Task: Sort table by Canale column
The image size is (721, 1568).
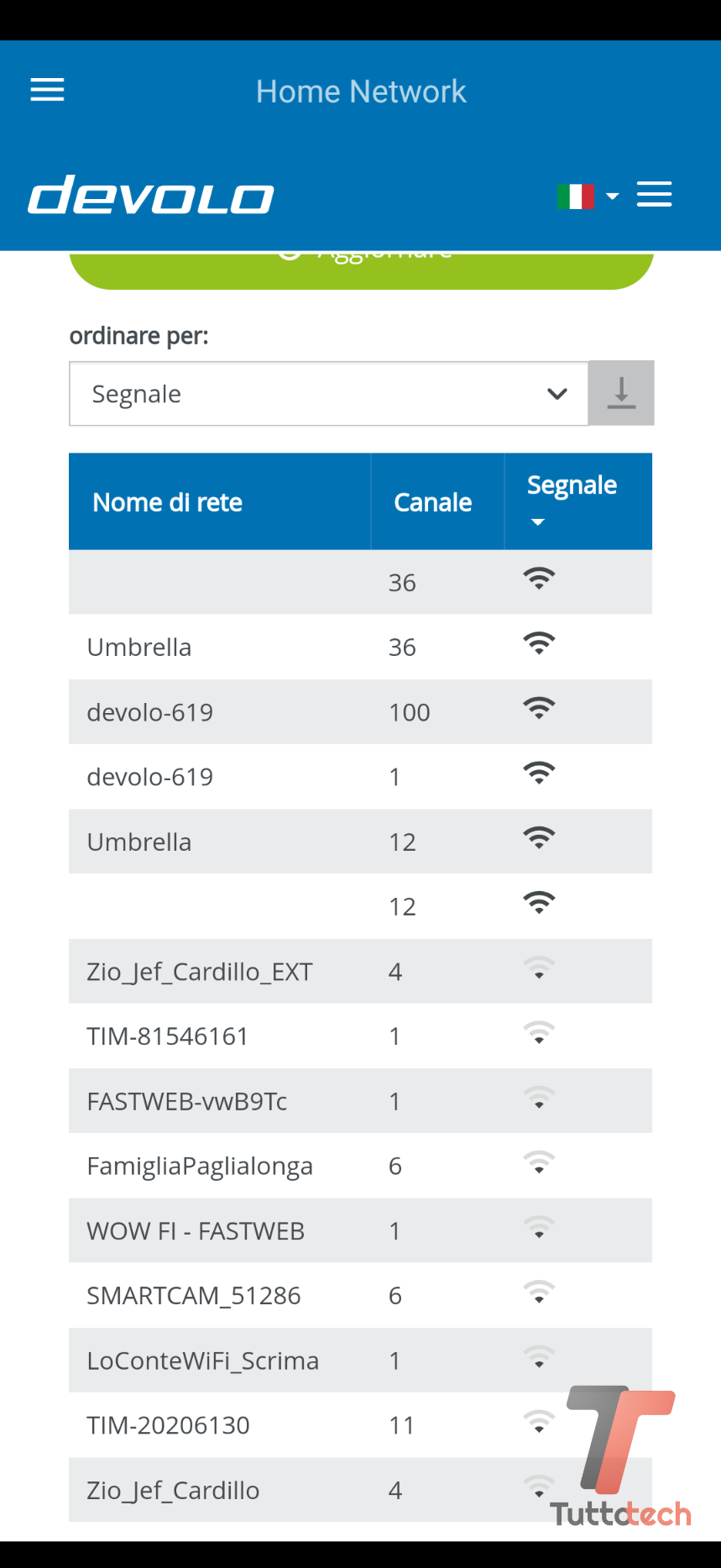Action: coord(433,502)
